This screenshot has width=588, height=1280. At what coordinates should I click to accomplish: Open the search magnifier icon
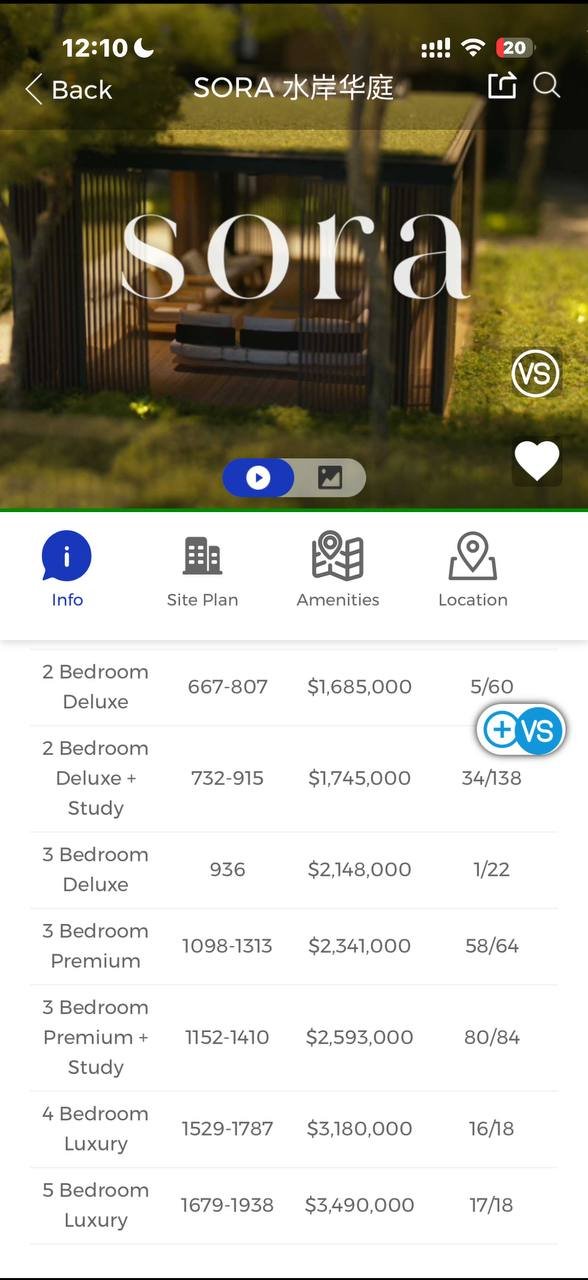(547, 86)
